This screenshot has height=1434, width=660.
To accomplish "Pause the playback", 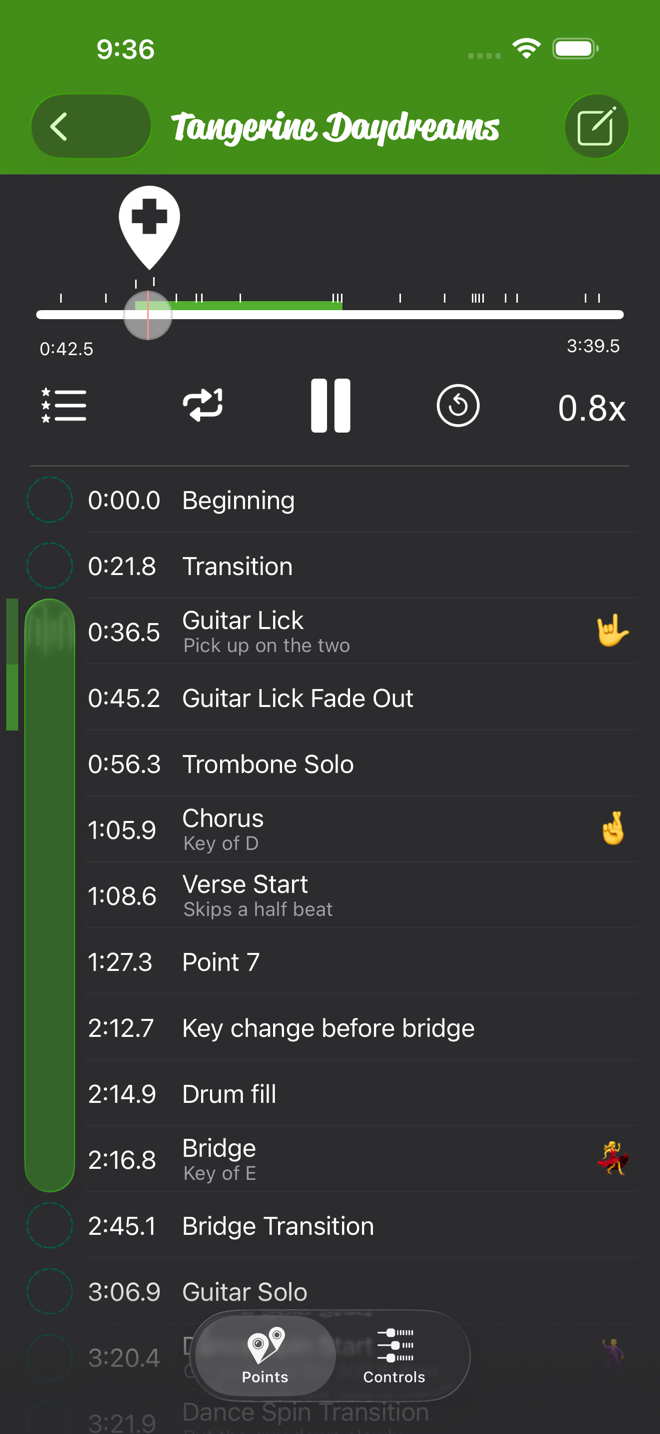I will click(x=330, y=405).
